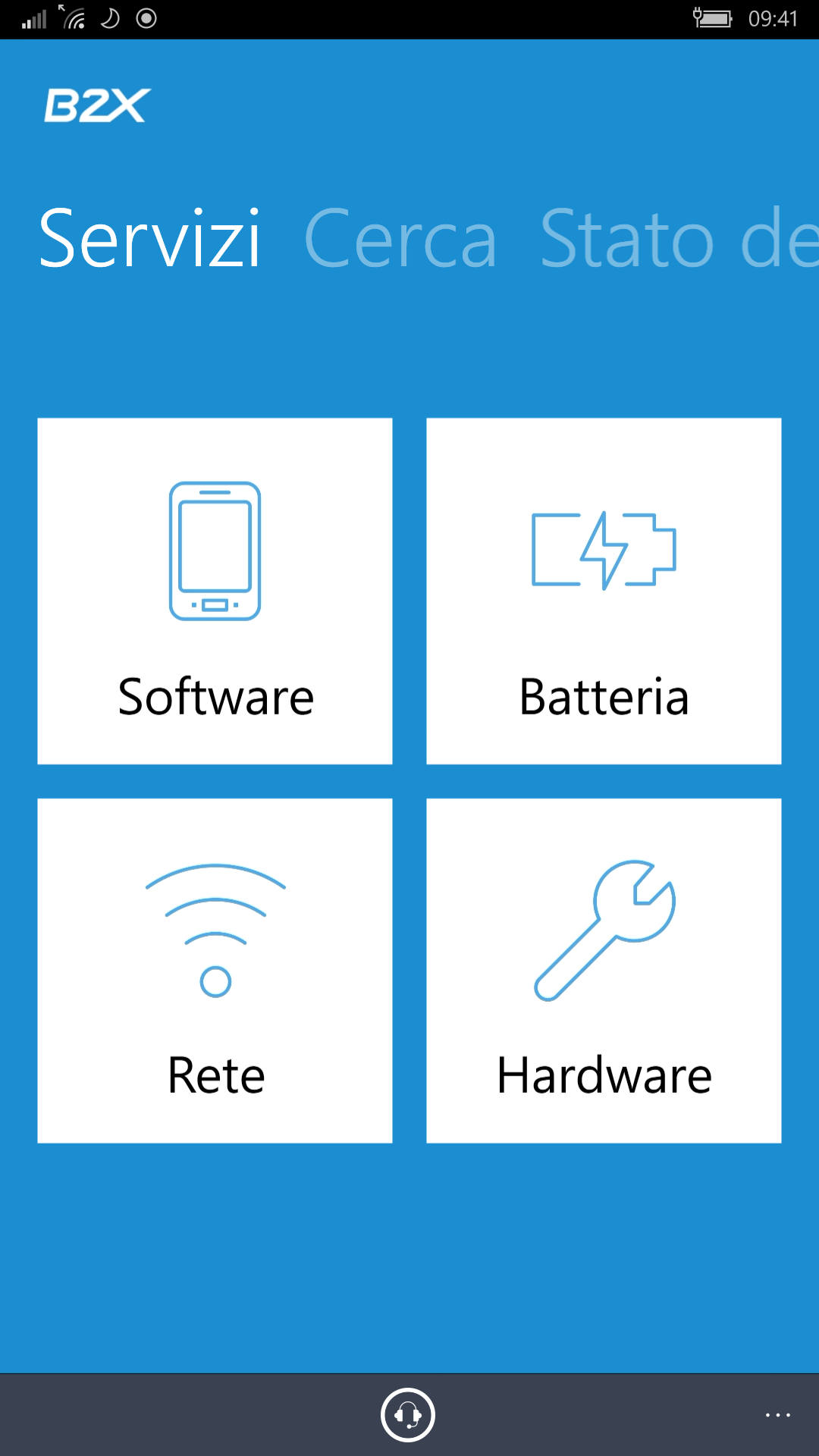Viewport: 819px width, 1456px height.
Task: Switch to the Stato tab
Action: pos(679,240)
